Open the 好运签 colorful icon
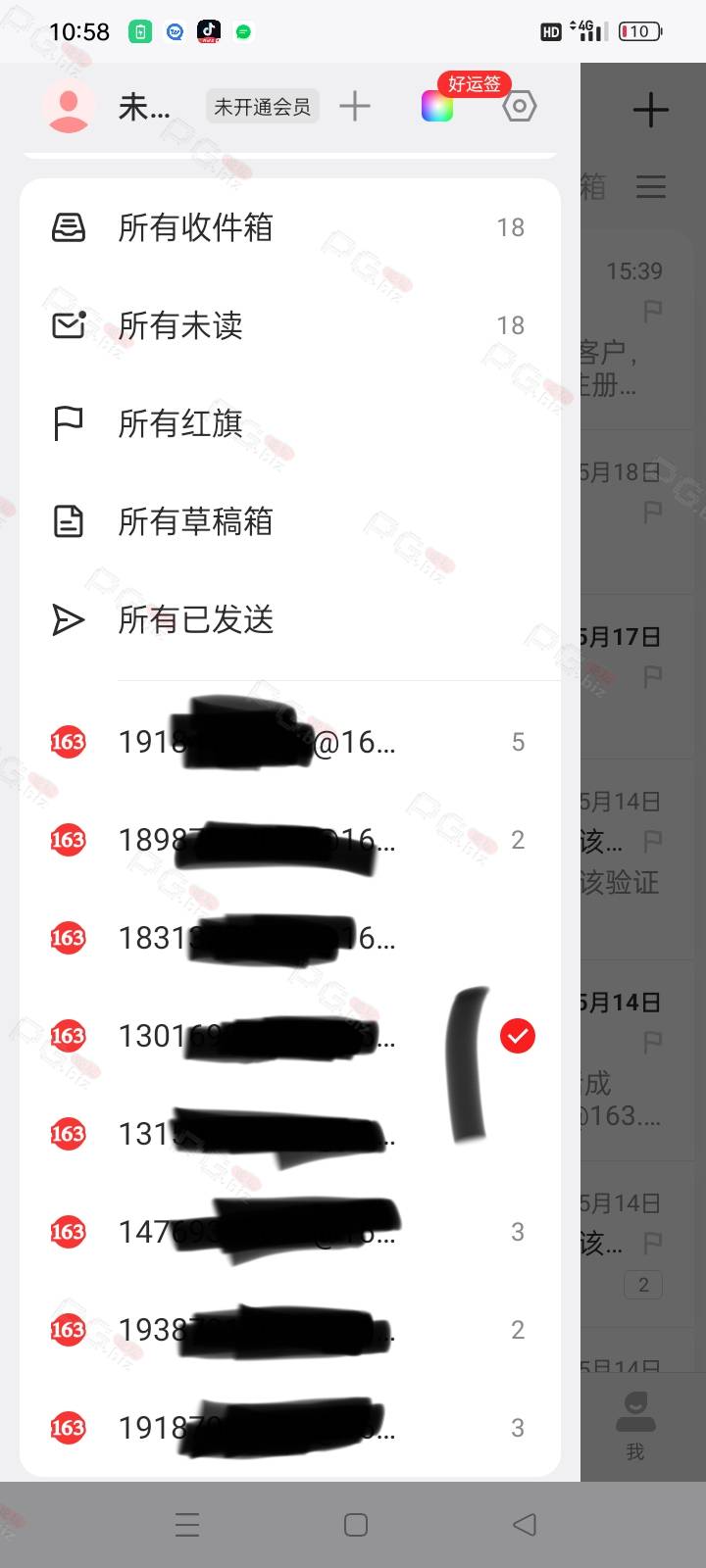Screen dimensions: 706x1568 pyautogui.click(x=437, y=106)
